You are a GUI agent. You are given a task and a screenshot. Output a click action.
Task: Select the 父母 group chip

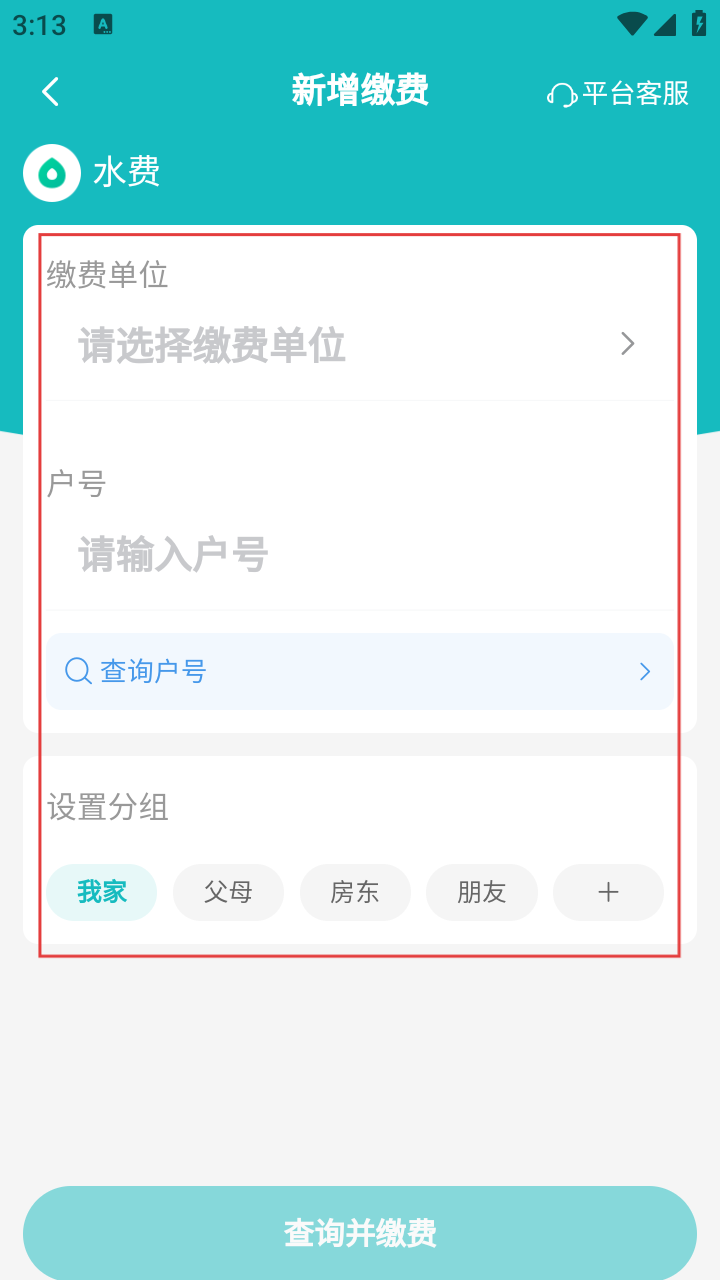click(x=228, y=892)
